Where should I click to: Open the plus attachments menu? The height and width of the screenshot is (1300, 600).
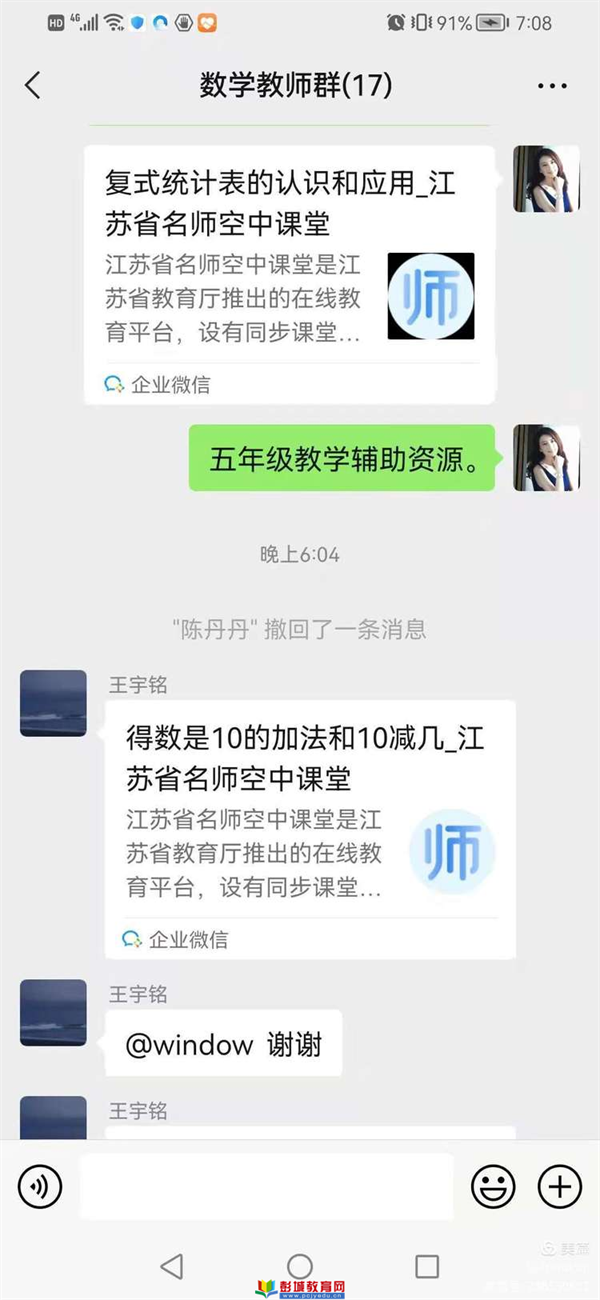[x=560, y=1187]
